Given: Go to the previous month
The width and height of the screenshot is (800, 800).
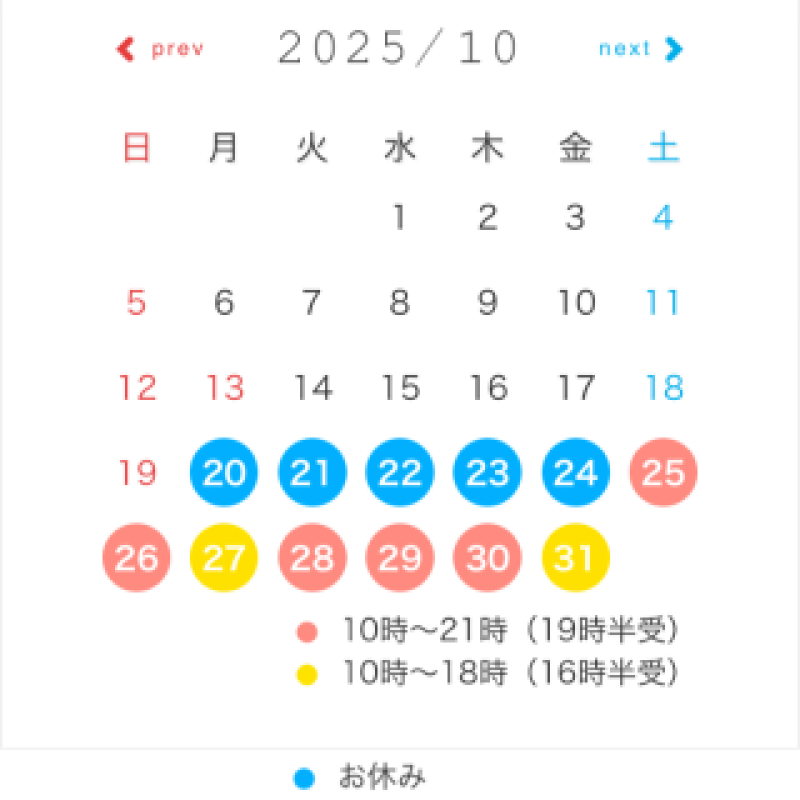Looking at the screenshot, I should tap(160, 49).
